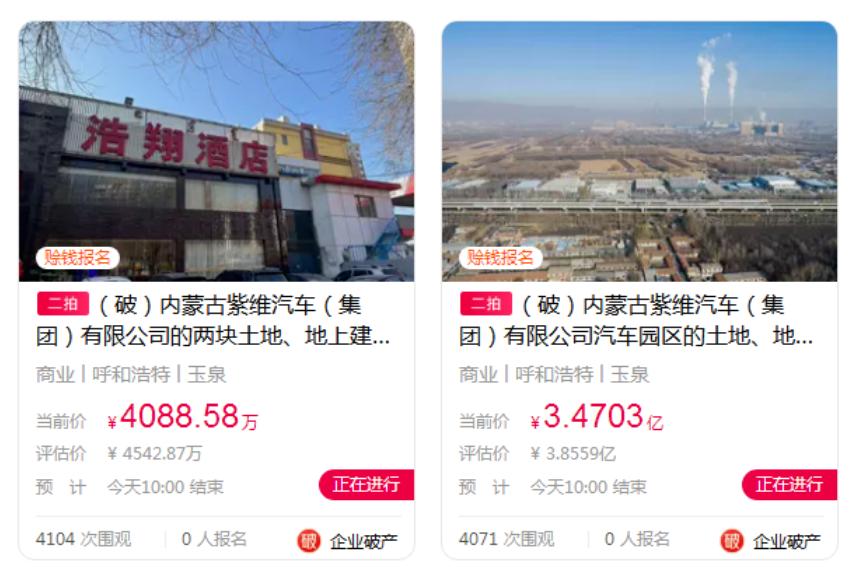847x580 pixels.
Task: Open the 汽车园区 land auction card
Action: point(638,319)
